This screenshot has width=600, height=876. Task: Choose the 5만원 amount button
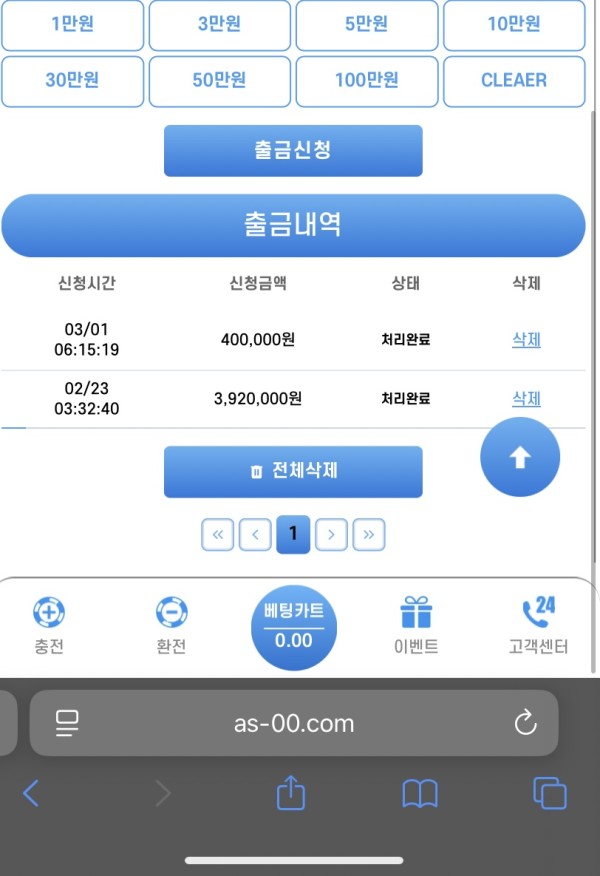click(367, 25)
